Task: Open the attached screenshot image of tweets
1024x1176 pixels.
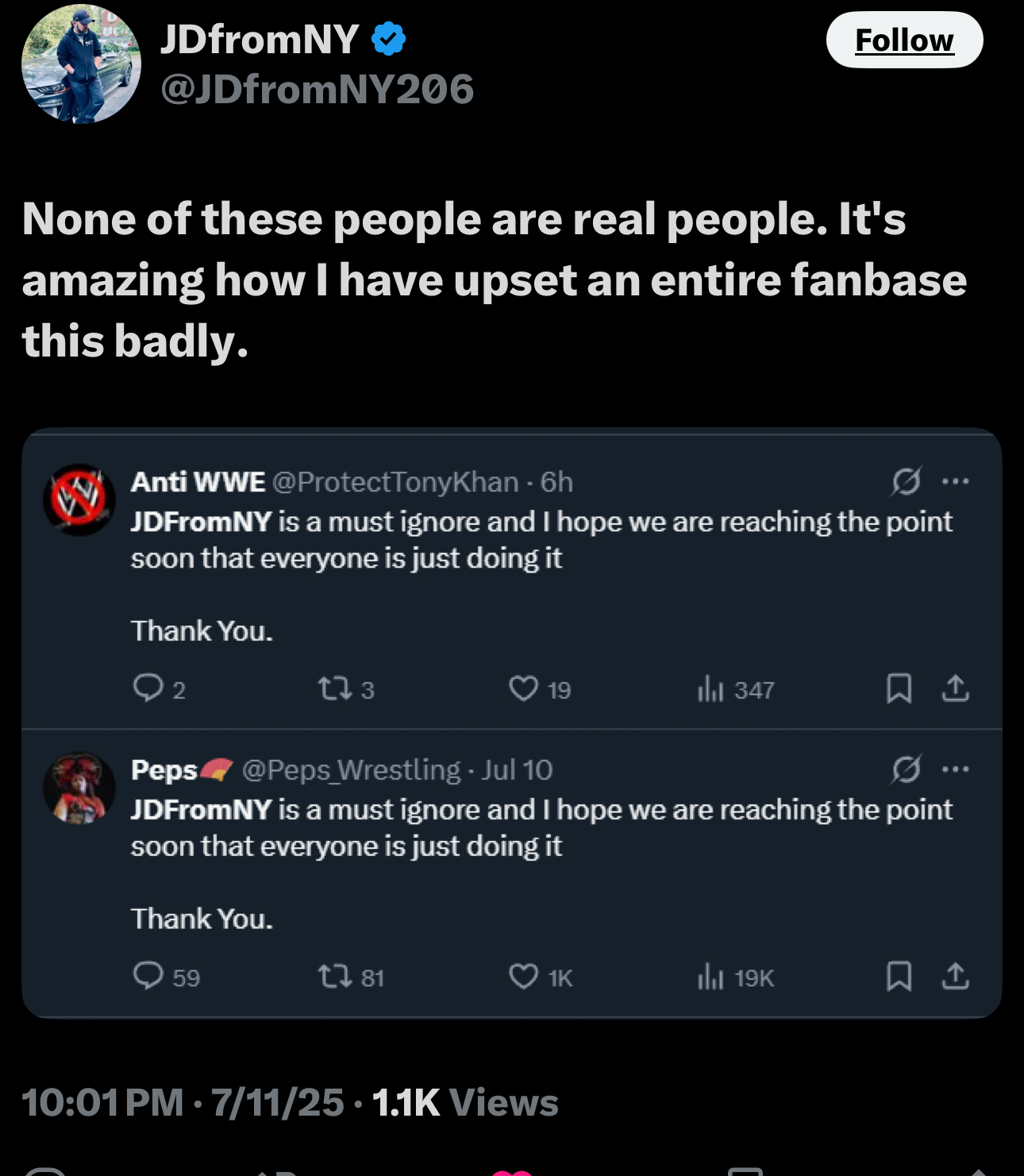Action: pyautogui.click(x=511, y=723)
